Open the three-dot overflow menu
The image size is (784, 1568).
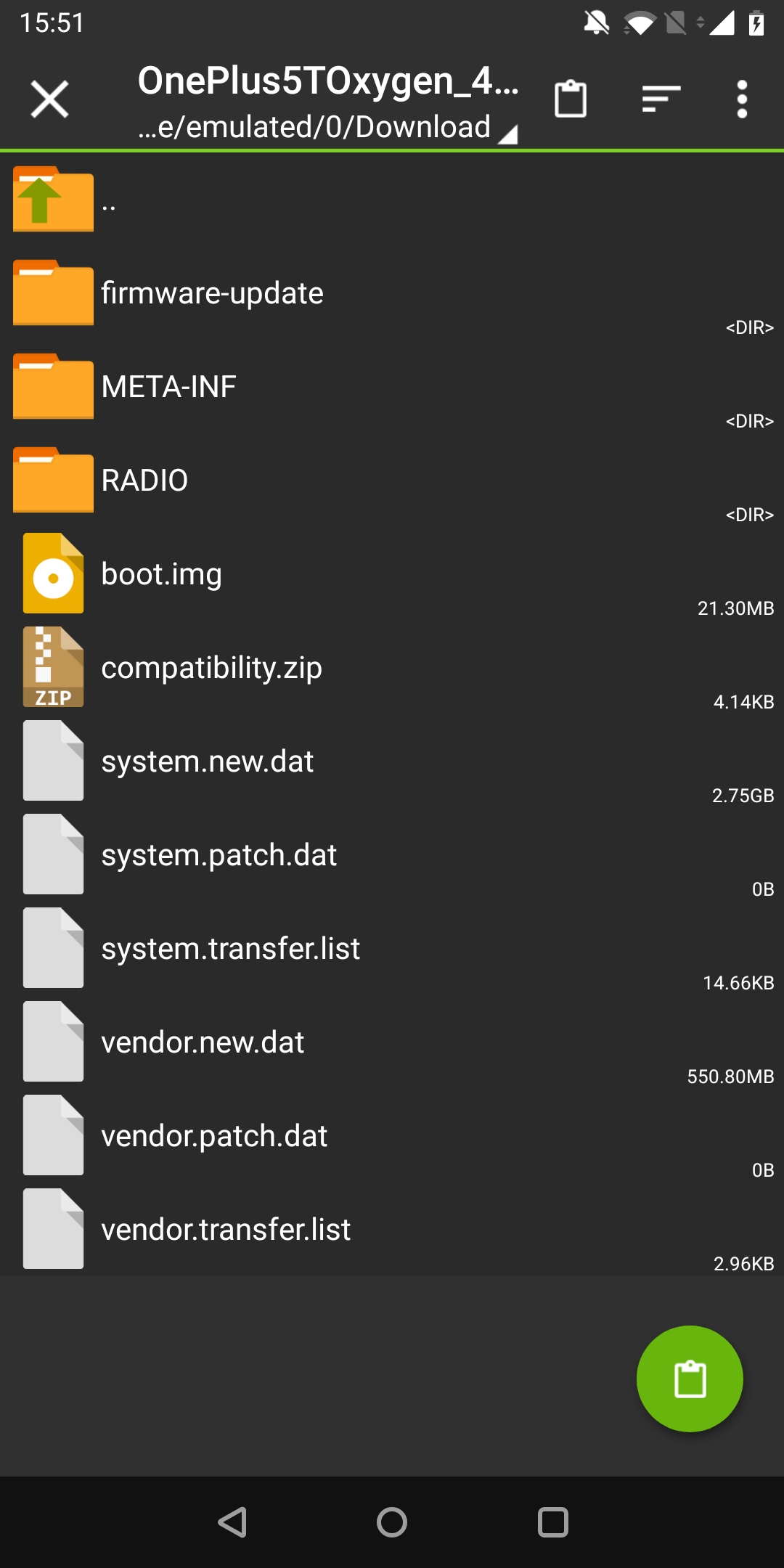[742, 99]
